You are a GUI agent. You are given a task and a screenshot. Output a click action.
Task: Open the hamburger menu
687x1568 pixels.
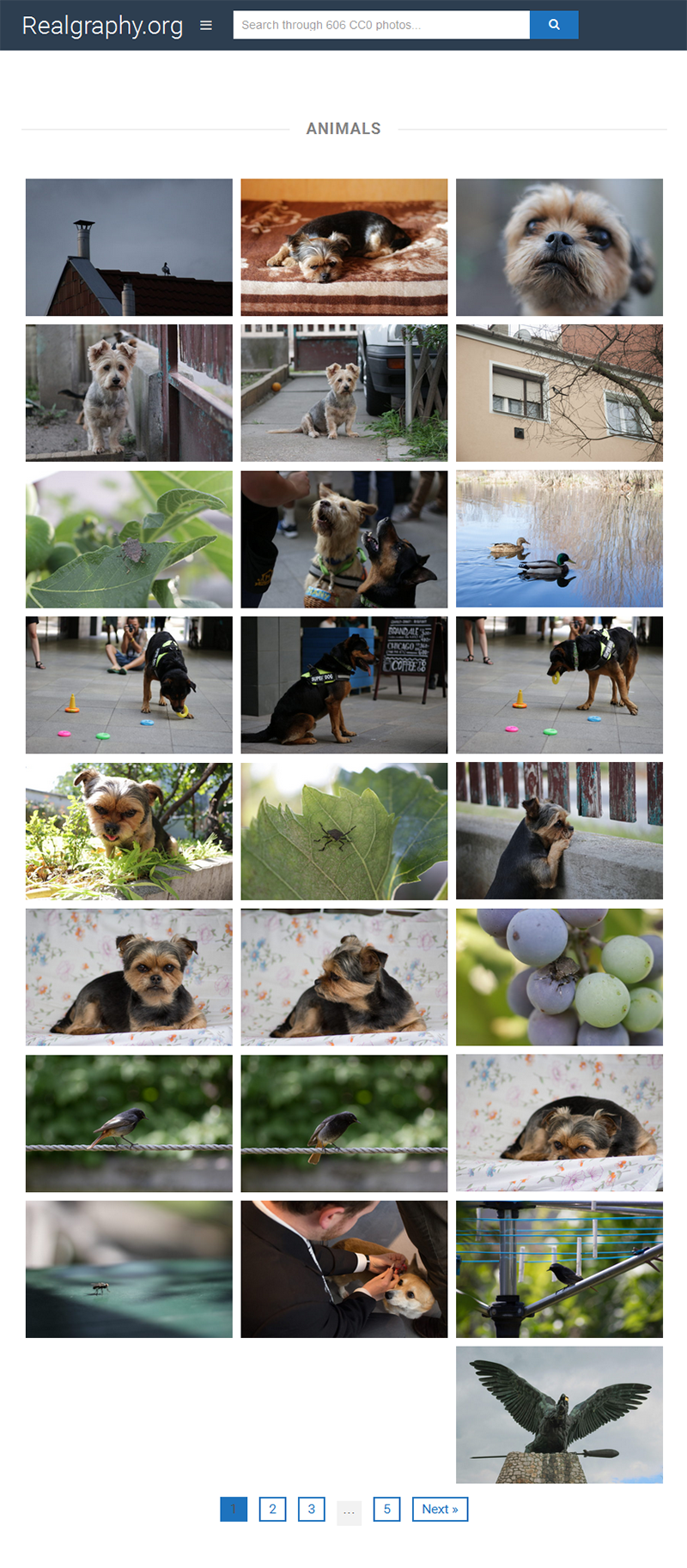pyautogui.click(x=206, y=26)
